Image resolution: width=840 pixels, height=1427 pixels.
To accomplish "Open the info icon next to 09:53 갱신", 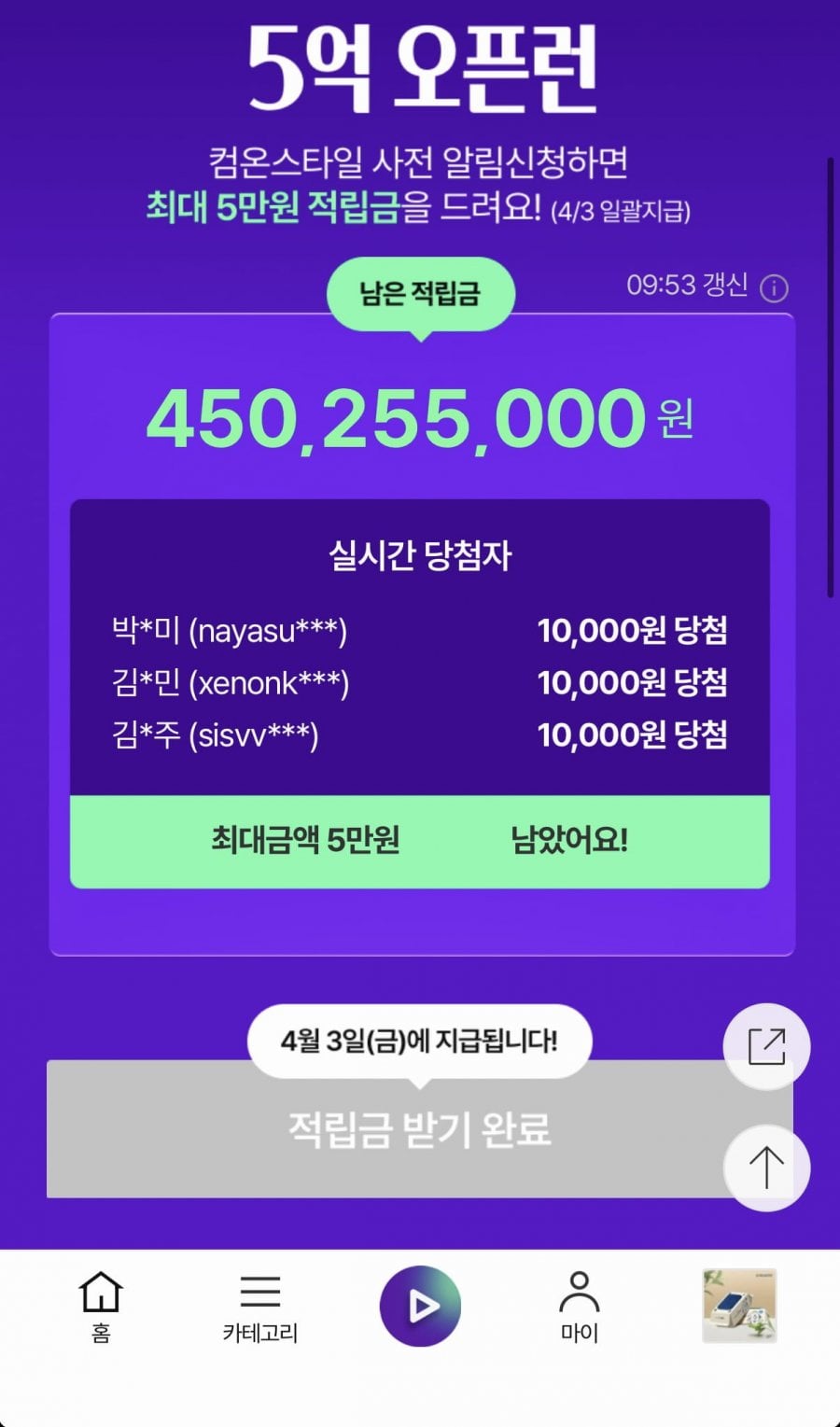I will click(774, 288).
